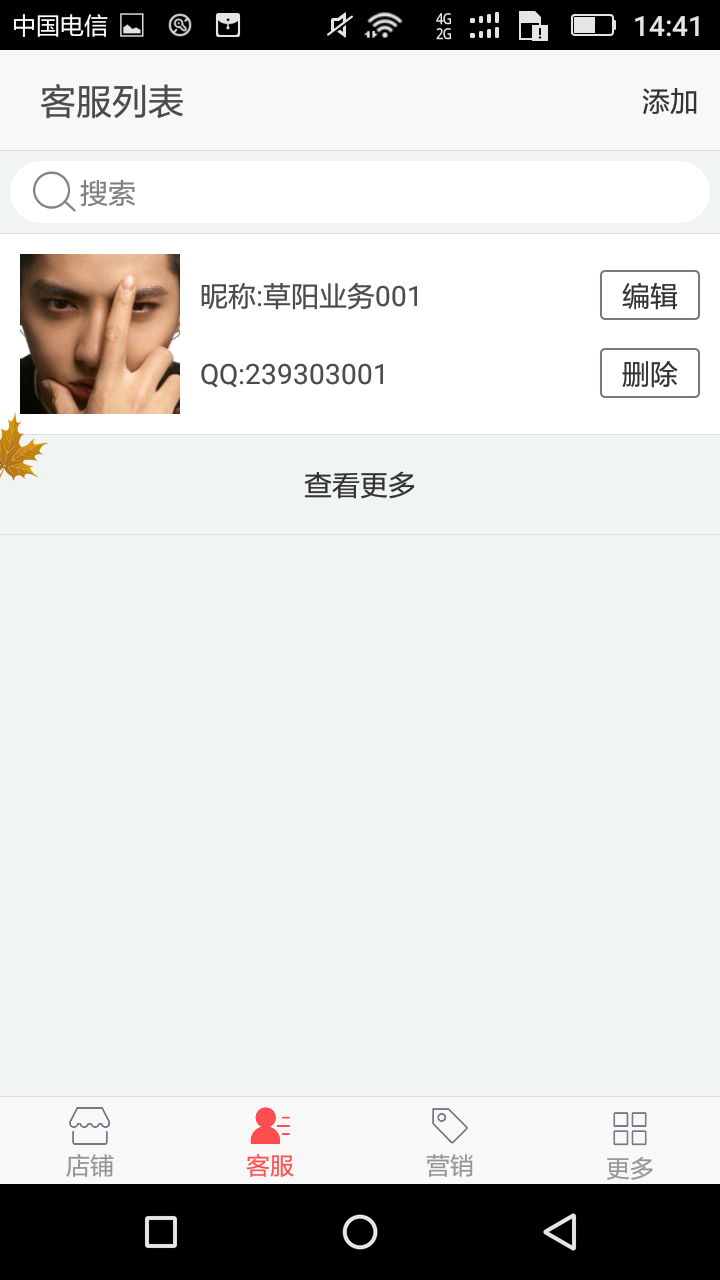Edit the 草阳业务001 entry via 编辑
The height and width of the screenshot is (1280, 720).
click(x=649, y=296)
